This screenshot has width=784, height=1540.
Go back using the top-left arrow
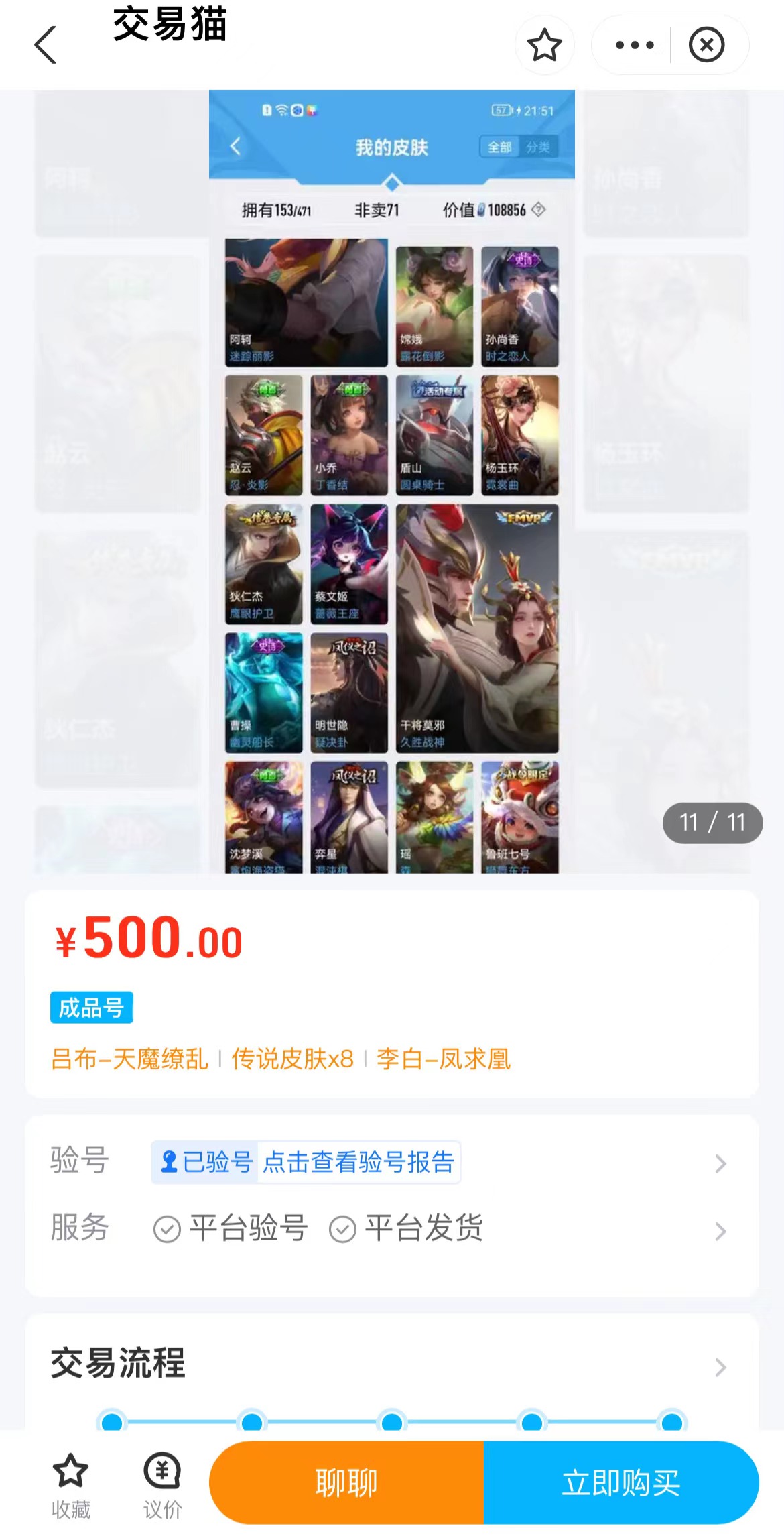pos(46,46)
